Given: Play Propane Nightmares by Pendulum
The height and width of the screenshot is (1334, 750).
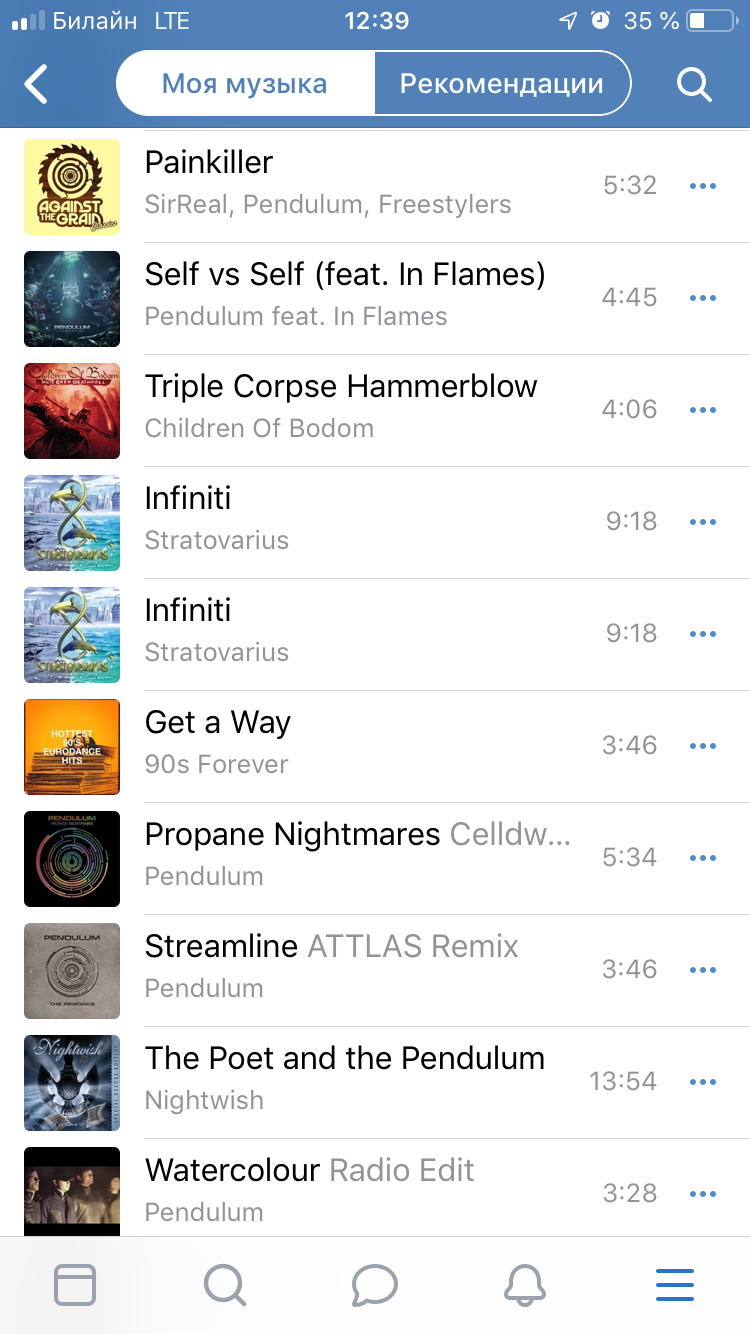Looking at the screenshot, I should click(292, 834).
